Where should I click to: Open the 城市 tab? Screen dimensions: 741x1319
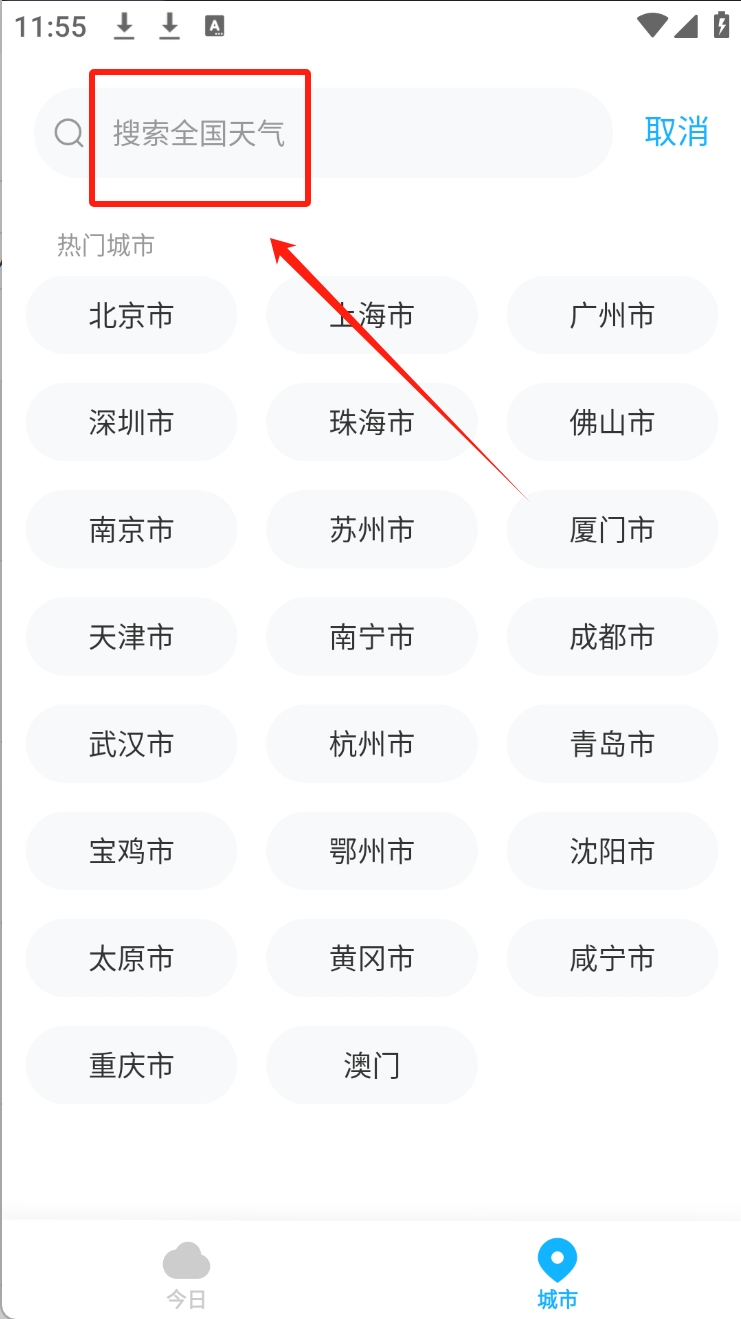coord(557,1275)
